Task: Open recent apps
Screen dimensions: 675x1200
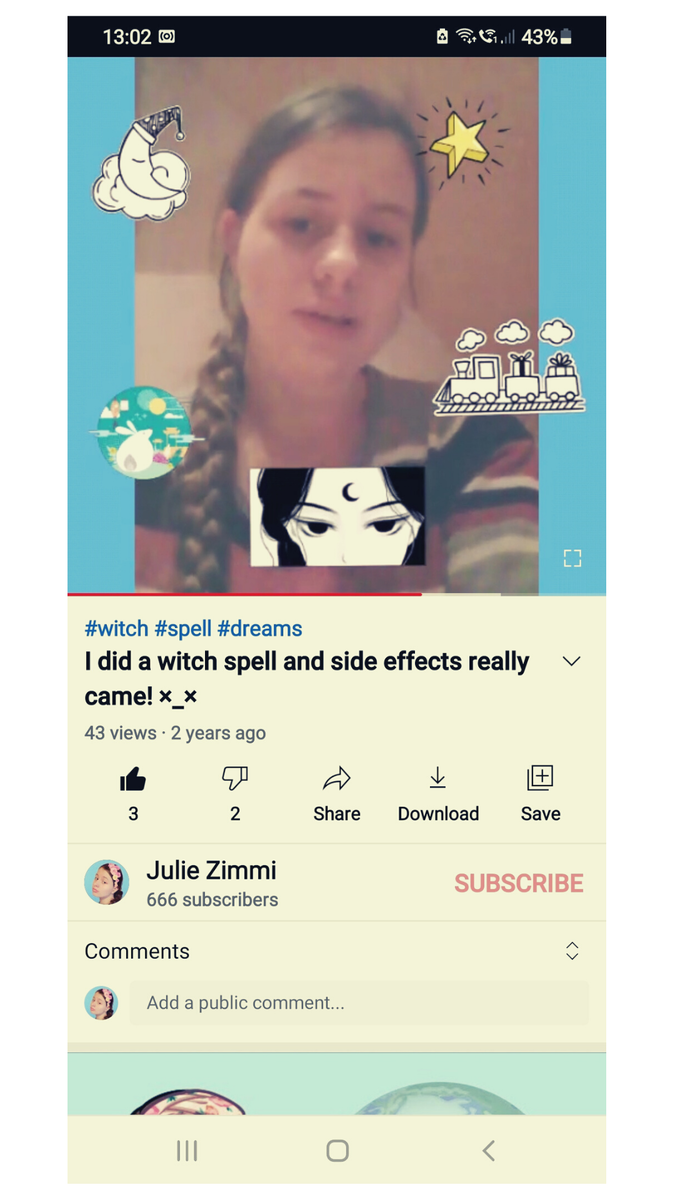Action: tap(187, 1151)
